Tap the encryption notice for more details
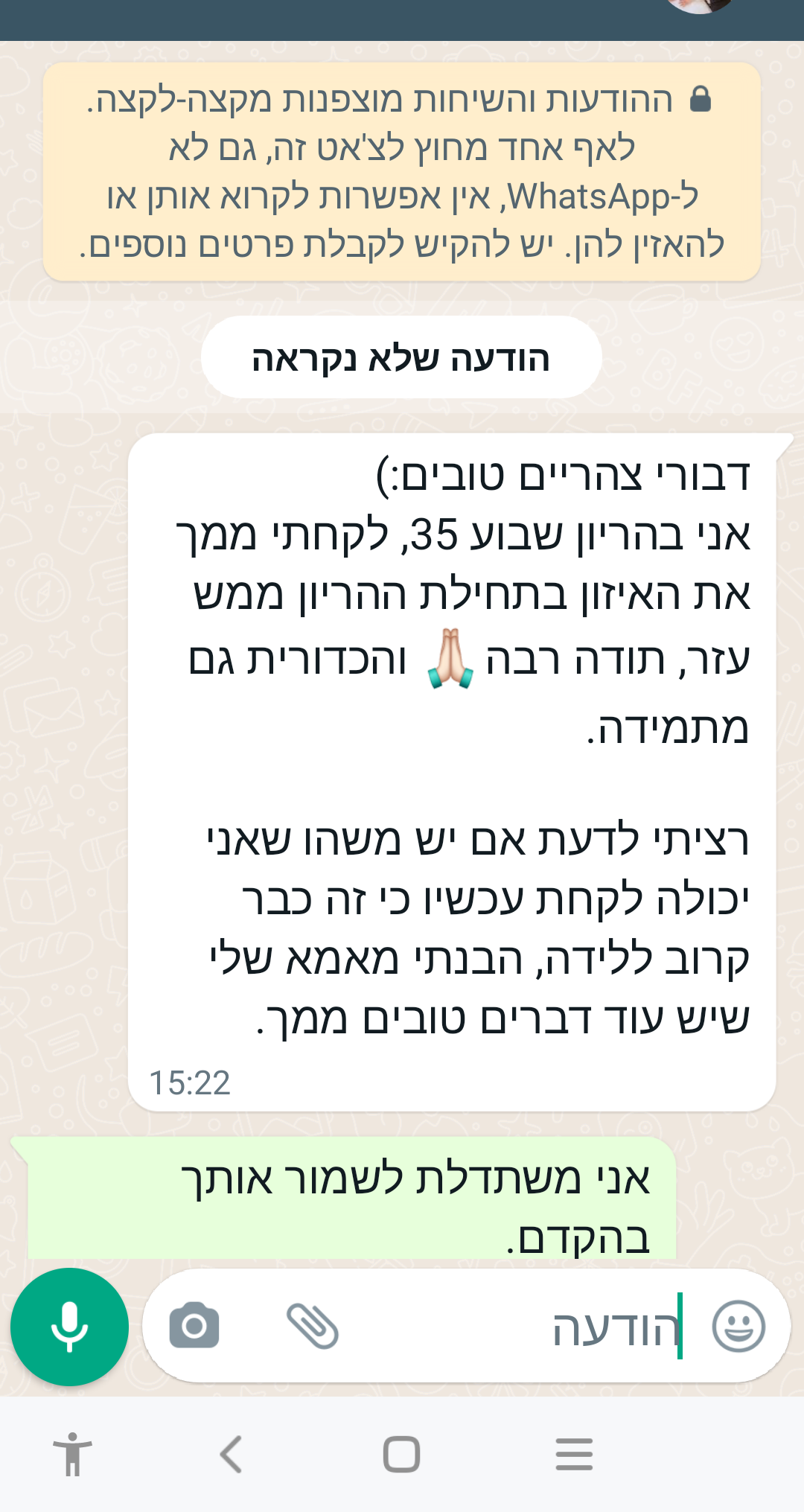The width and height of the screenshot is (804, 1512). pos(402,172)
